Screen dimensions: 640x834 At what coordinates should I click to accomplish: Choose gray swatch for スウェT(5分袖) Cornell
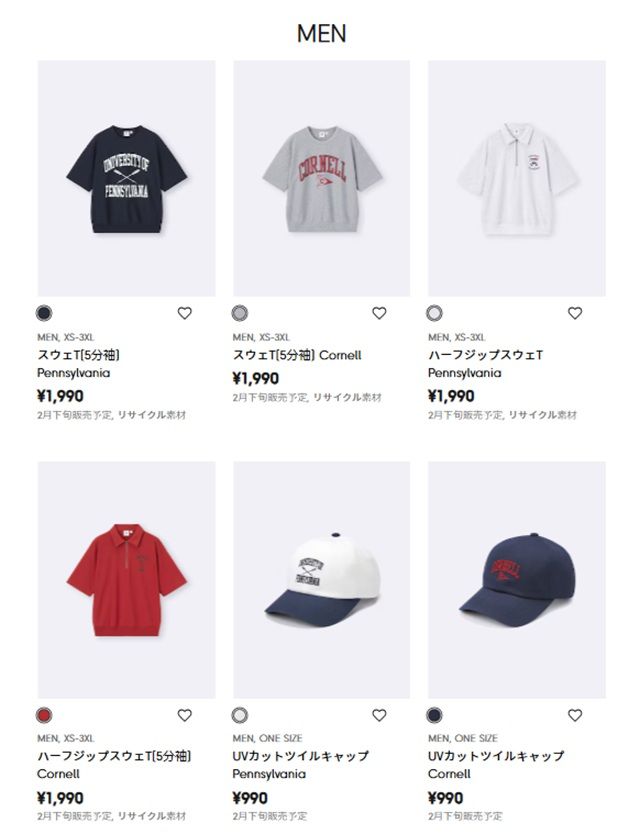239,313
